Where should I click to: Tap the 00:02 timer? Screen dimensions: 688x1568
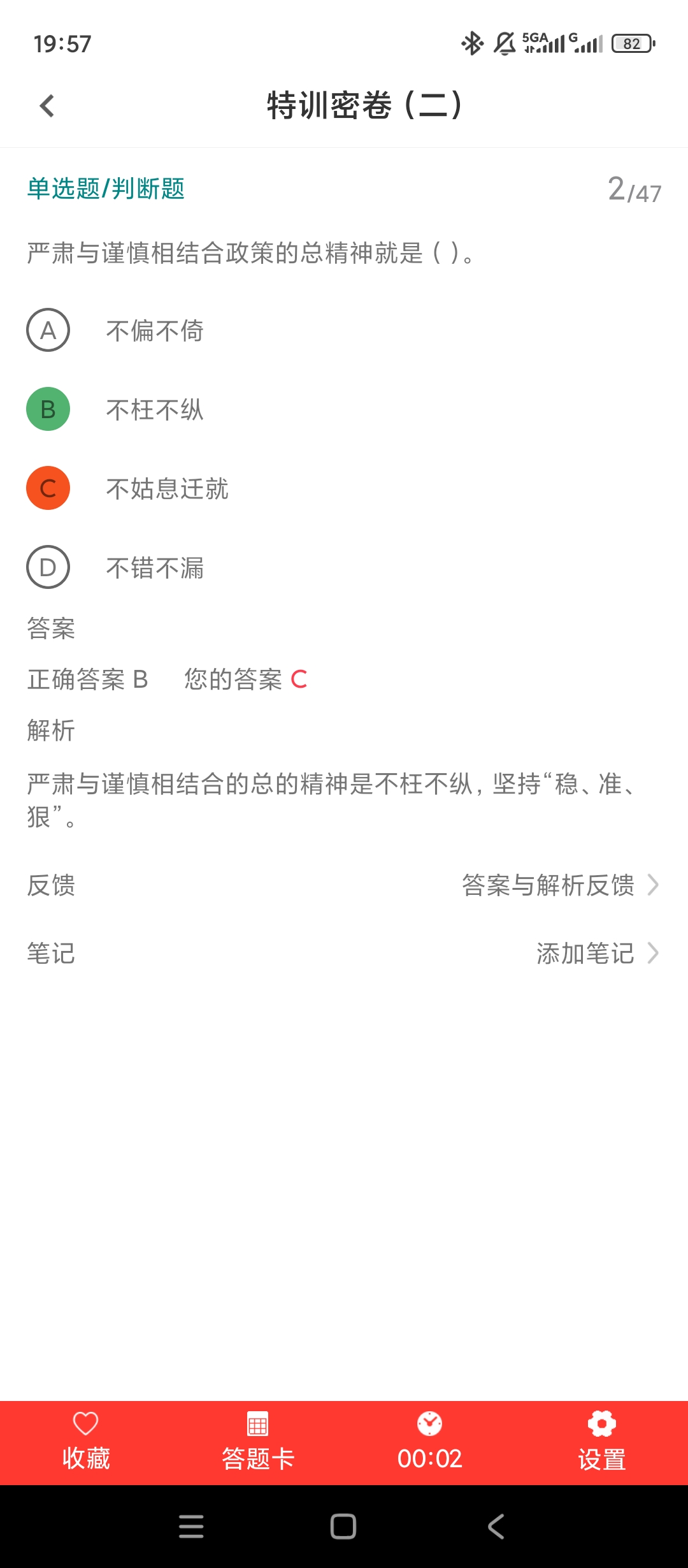pos(430,1442)
